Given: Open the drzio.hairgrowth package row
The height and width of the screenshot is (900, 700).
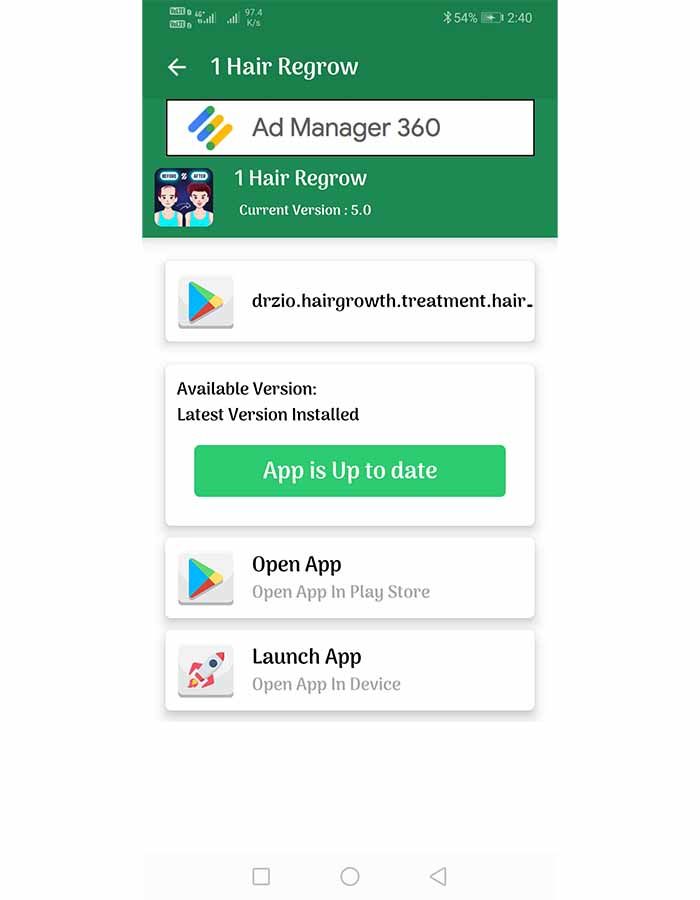Looking at the screenshot, I should [x=349, y=301].
